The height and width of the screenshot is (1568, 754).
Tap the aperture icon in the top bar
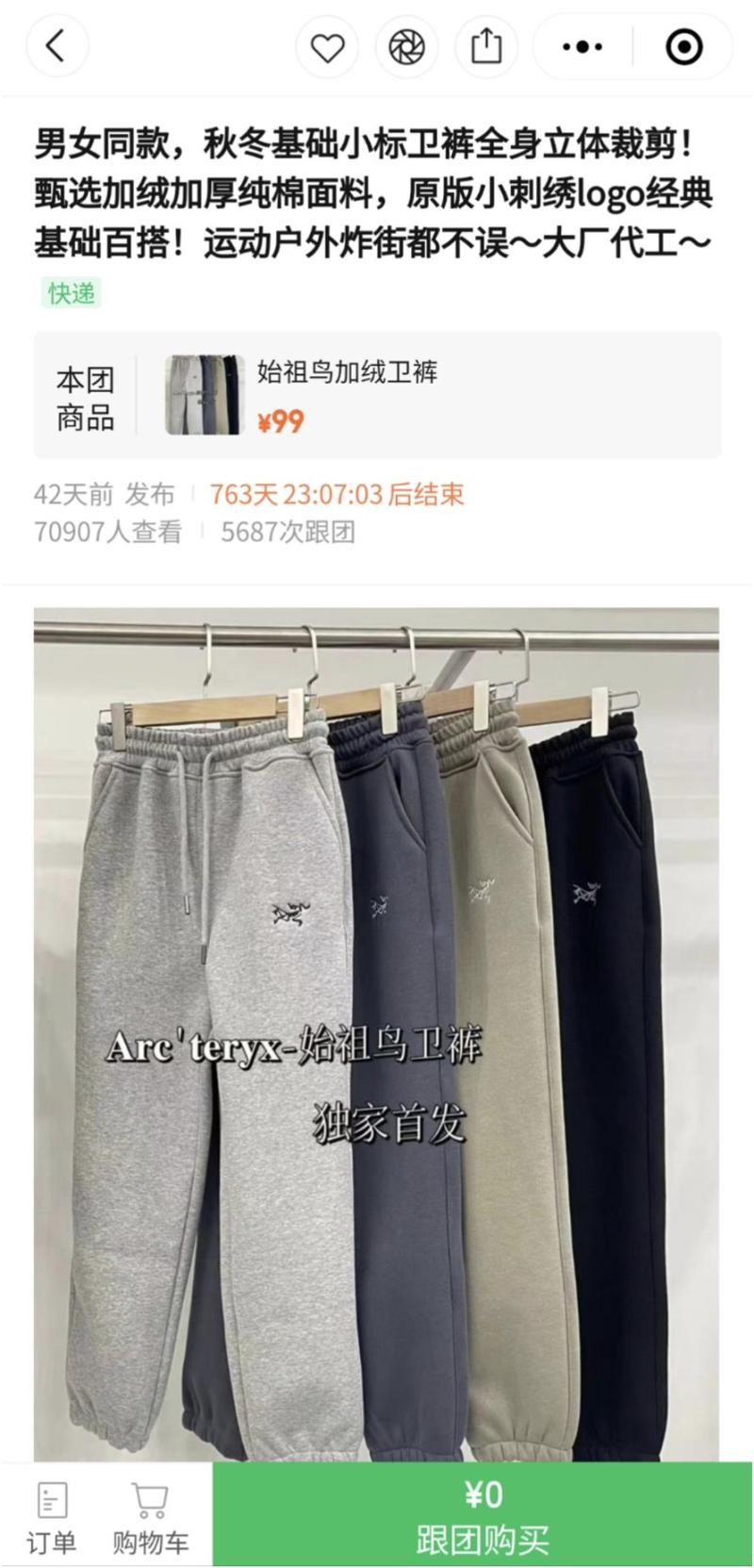pos(406,46)
